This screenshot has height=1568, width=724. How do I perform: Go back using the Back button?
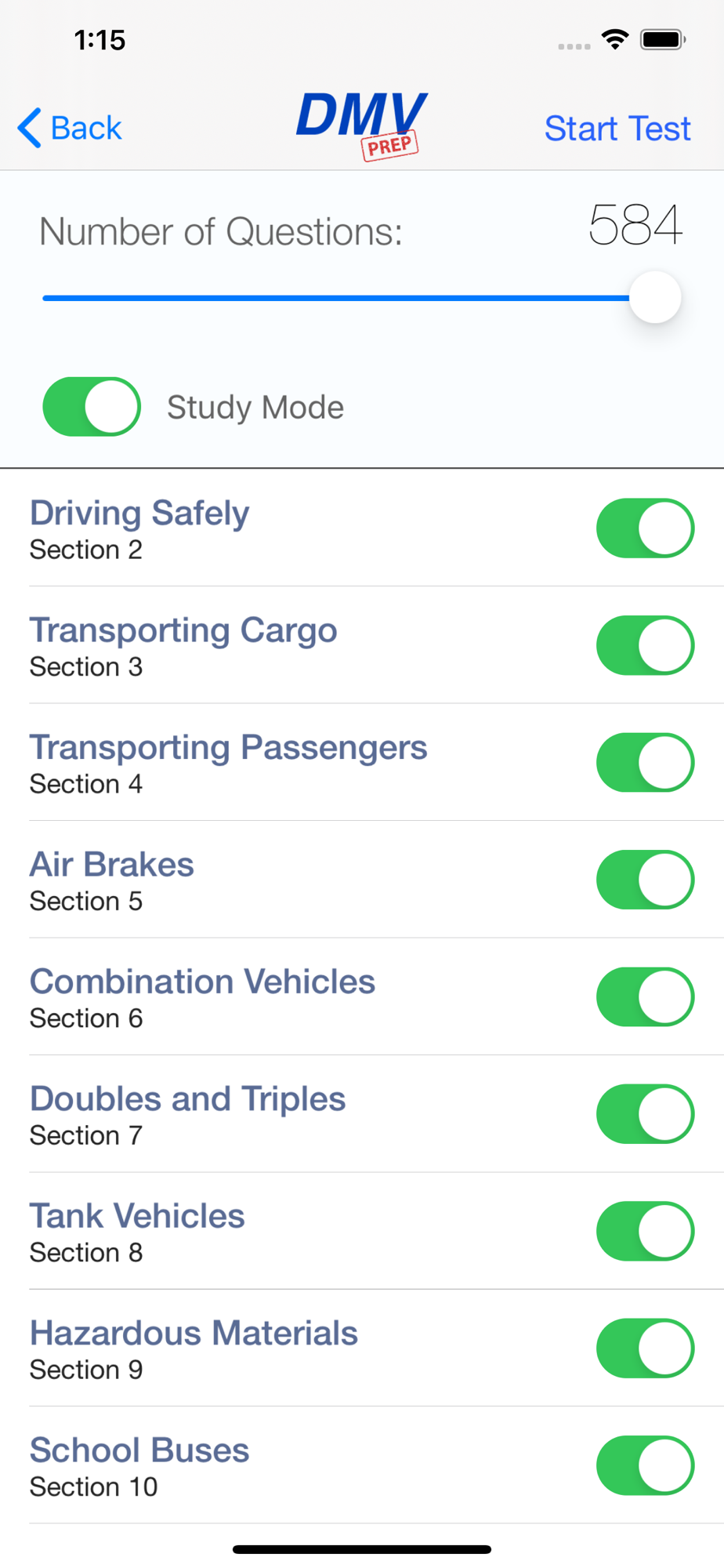click(70, 128)
